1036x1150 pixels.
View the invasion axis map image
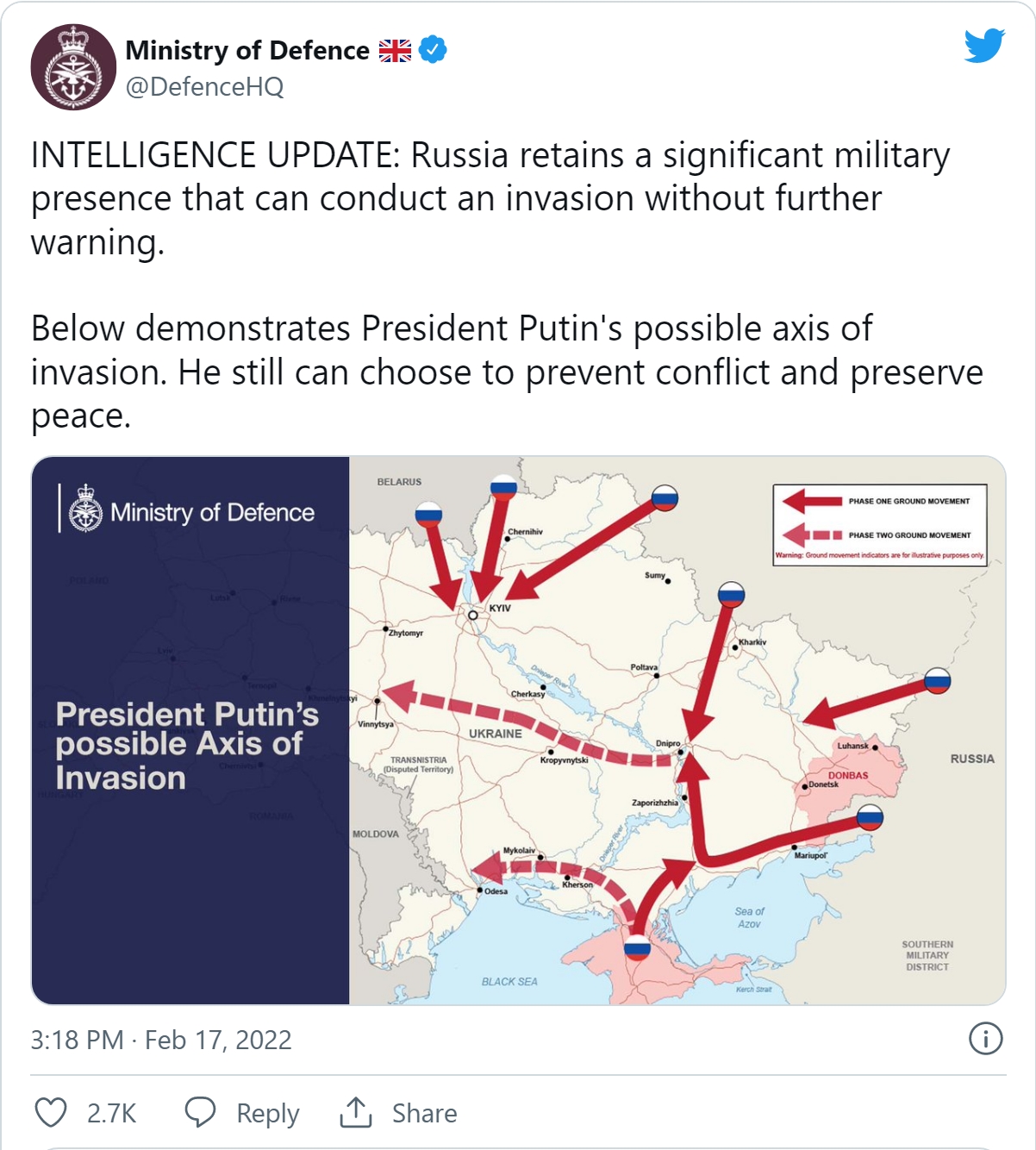tap(518, 730)
